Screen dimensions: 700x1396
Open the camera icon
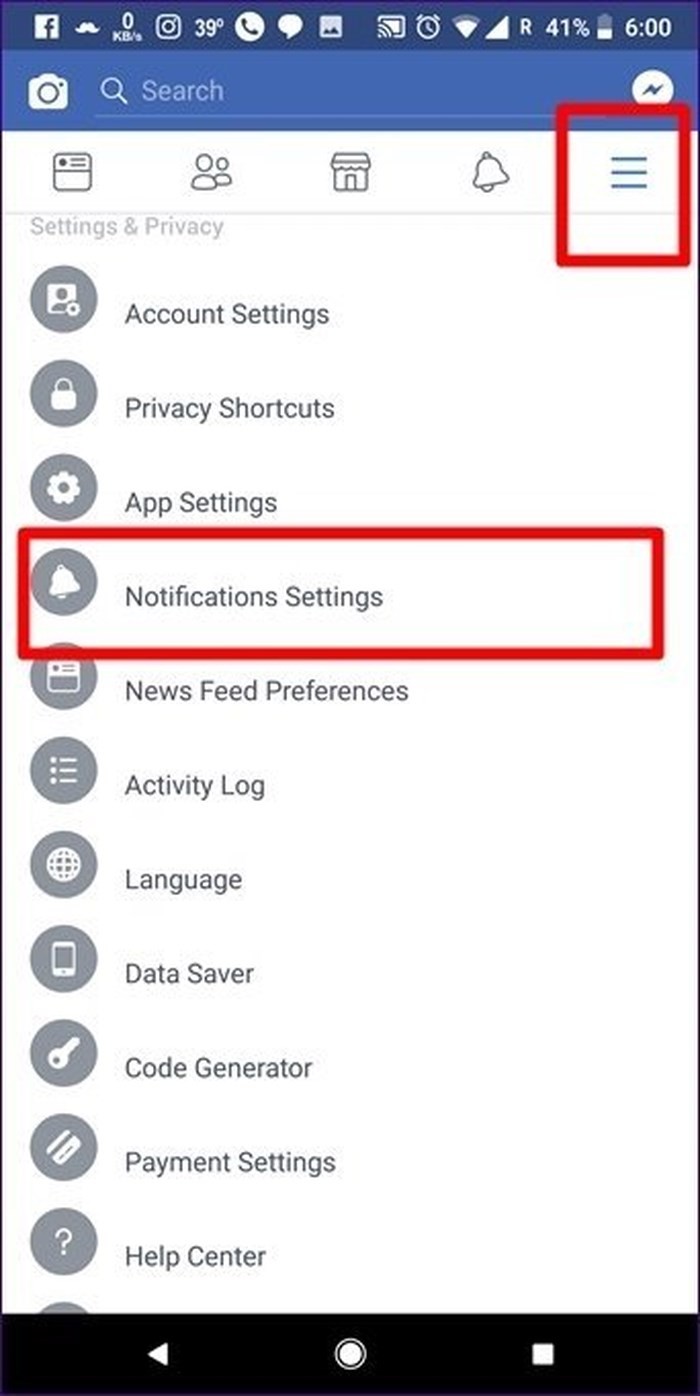48,93
